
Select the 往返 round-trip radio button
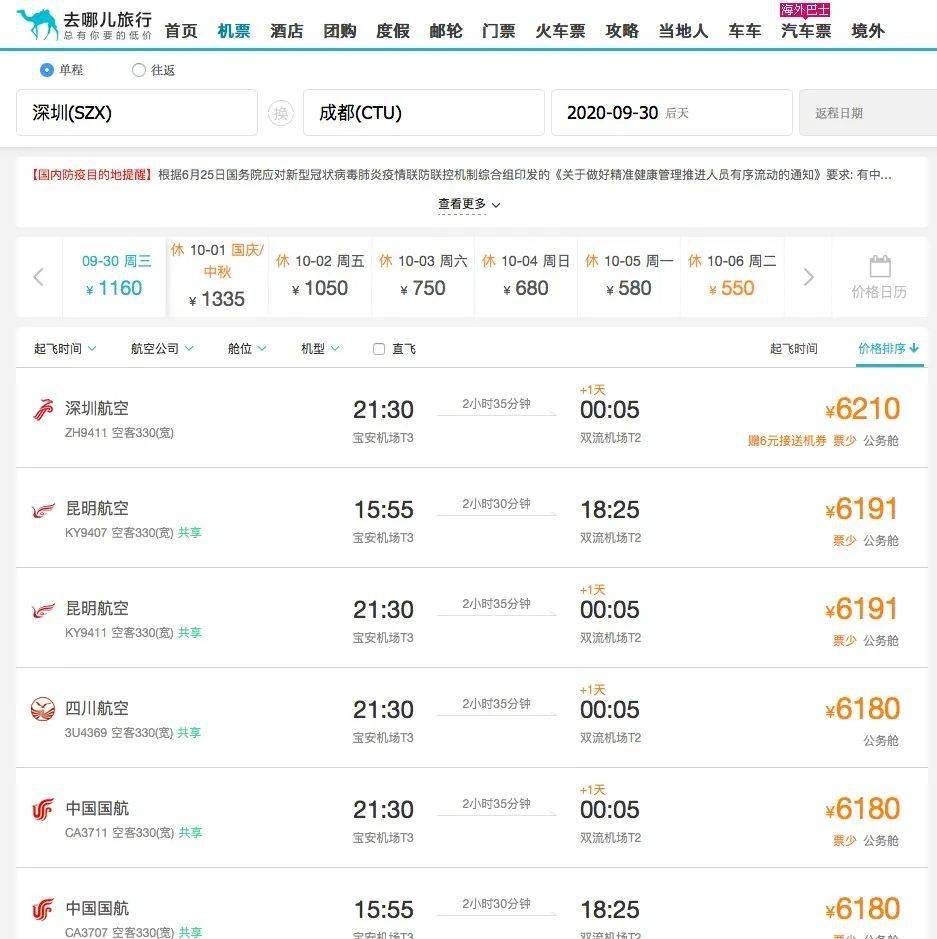139,70
